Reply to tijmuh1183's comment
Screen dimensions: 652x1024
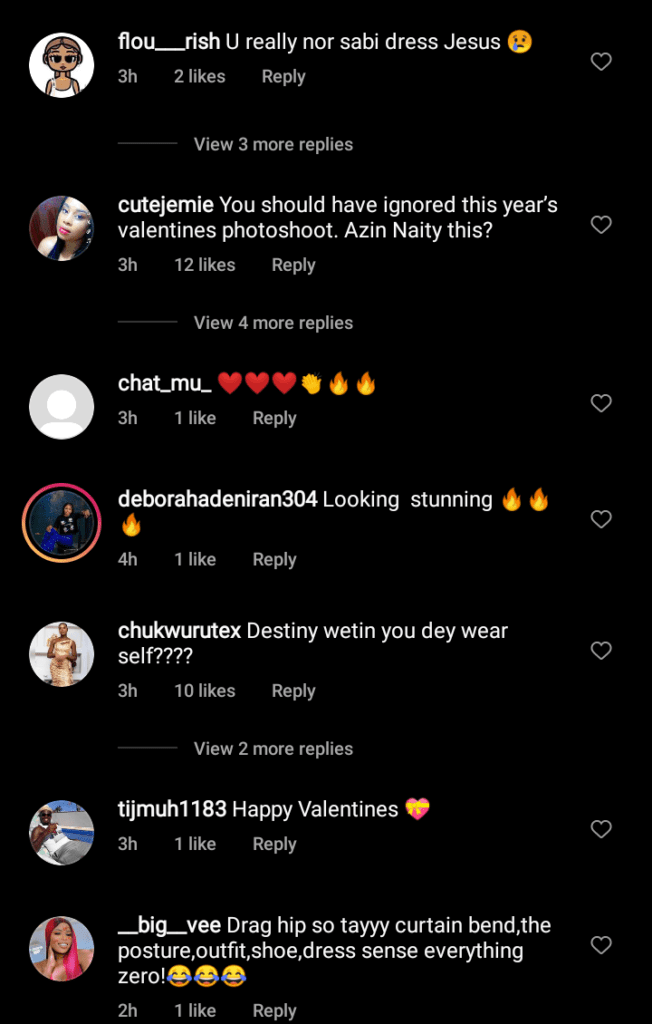274,844
